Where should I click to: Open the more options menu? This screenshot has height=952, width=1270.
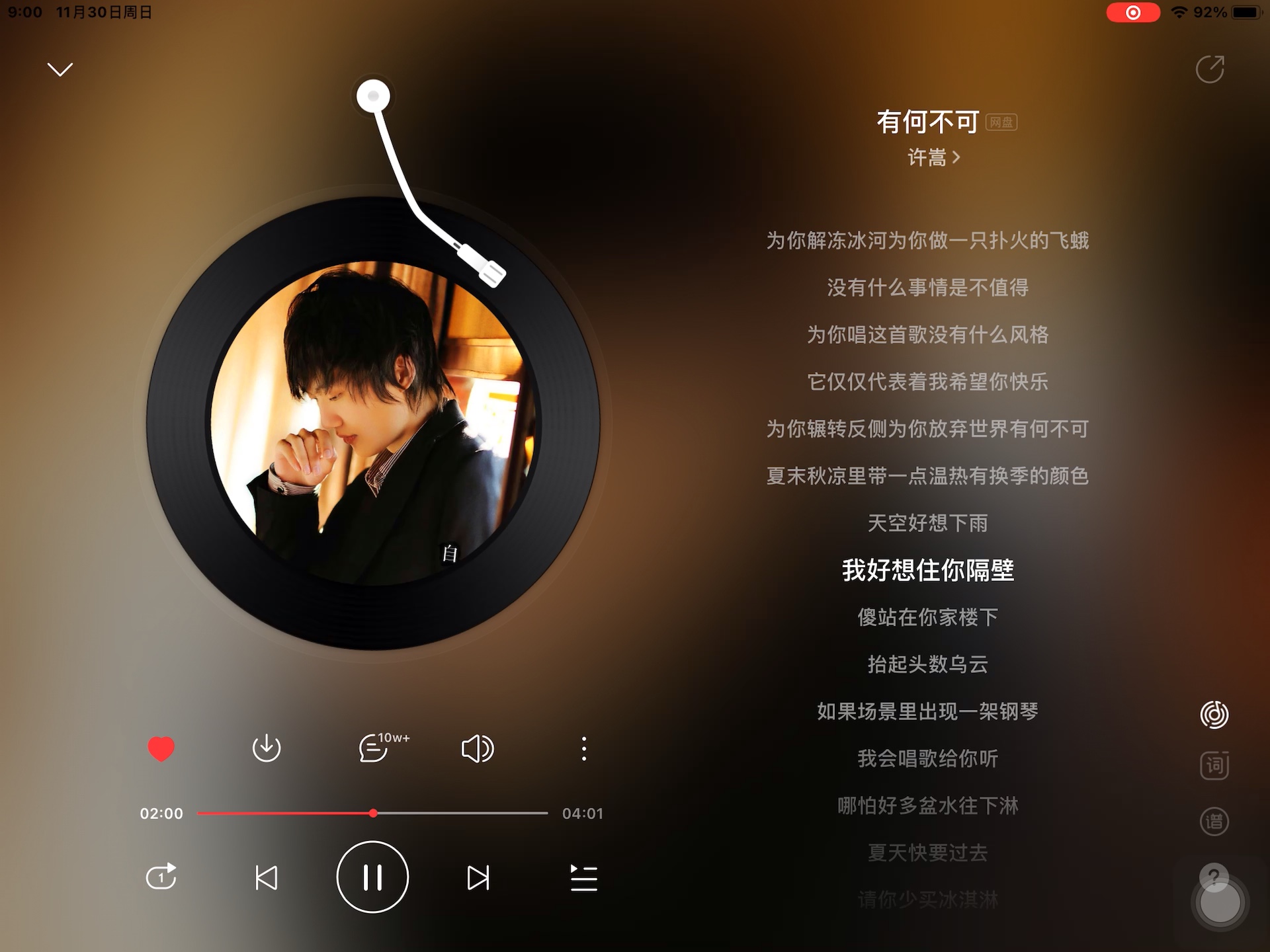[x=583, y=748]
